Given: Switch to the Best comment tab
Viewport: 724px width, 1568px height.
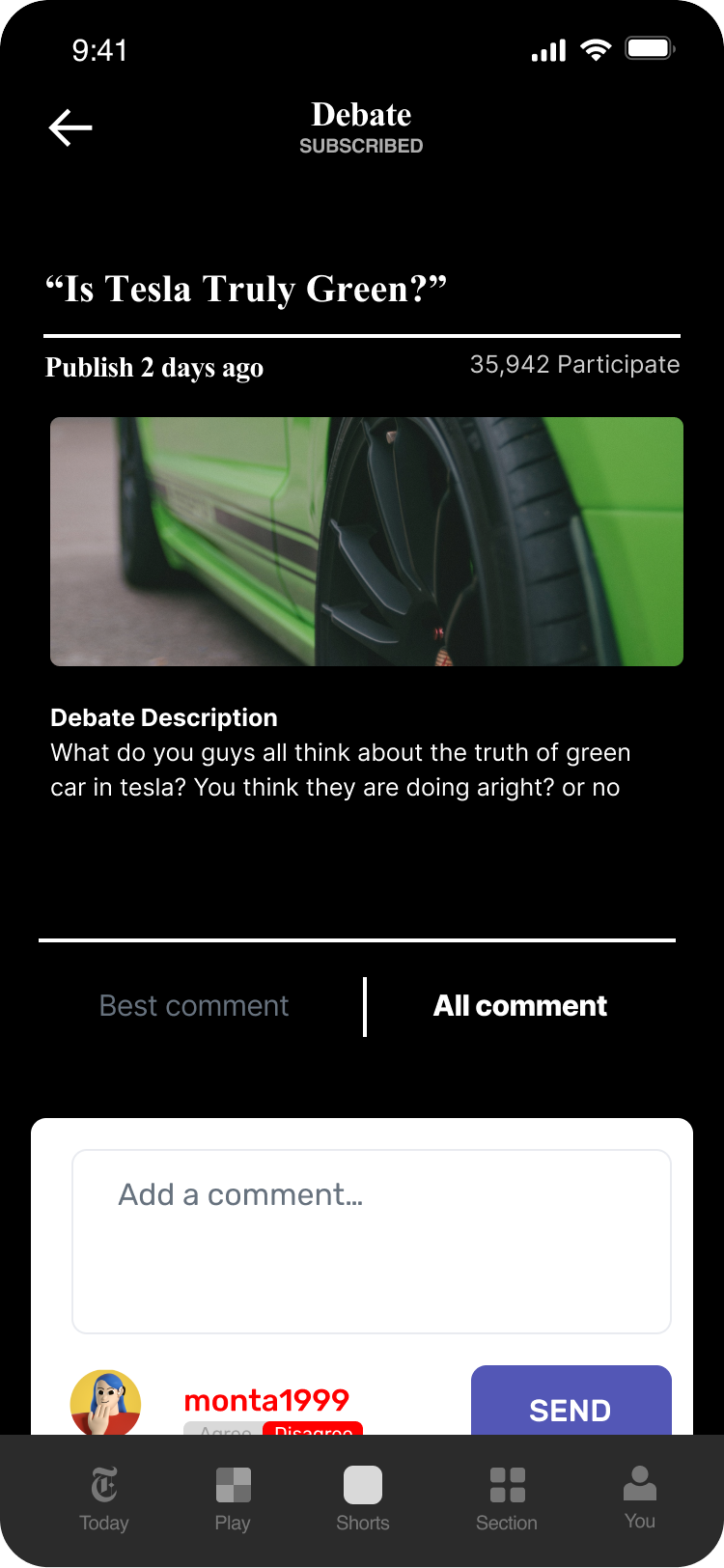Looking at the screenshot, I should pos(194,1006).
